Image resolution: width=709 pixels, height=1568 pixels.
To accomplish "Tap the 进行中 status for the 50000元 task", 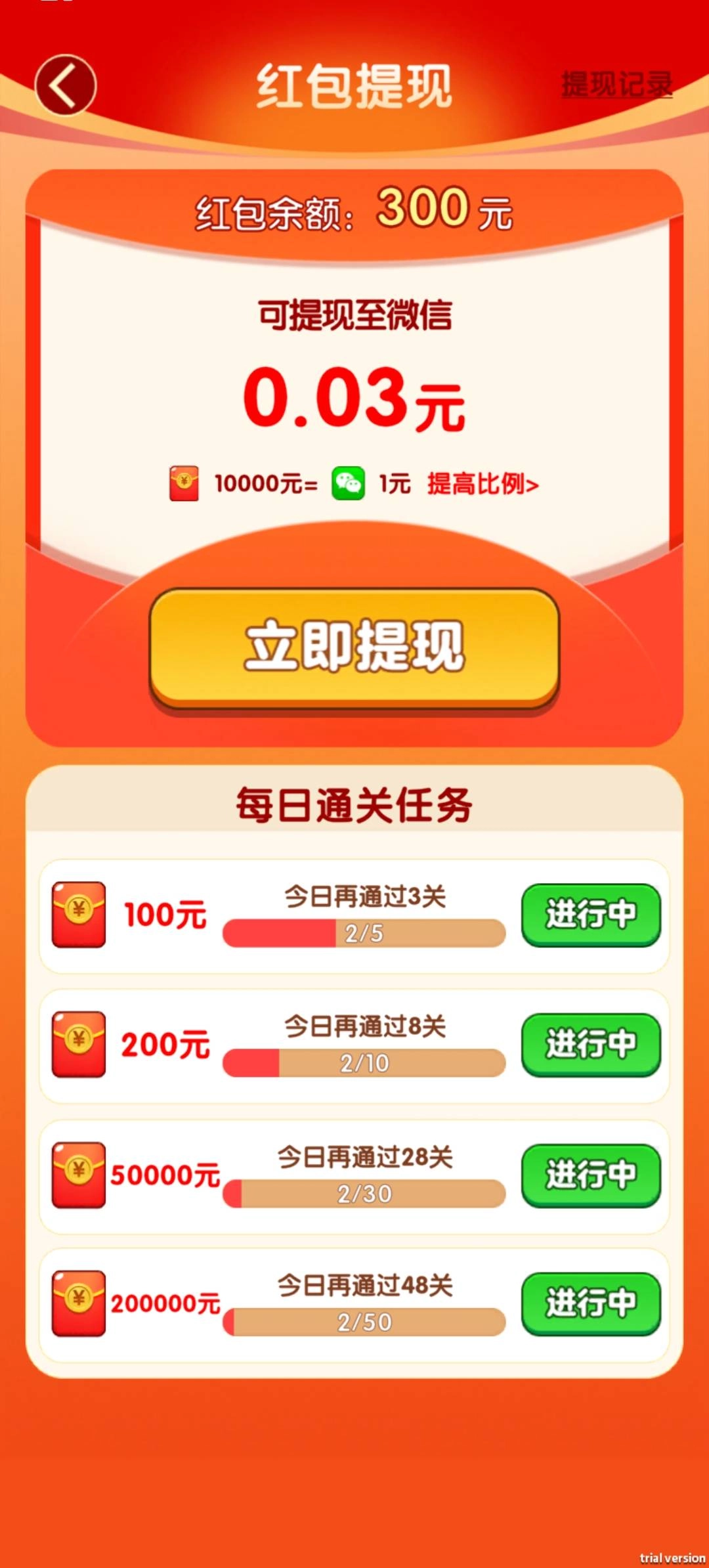I will point(590,1173).
